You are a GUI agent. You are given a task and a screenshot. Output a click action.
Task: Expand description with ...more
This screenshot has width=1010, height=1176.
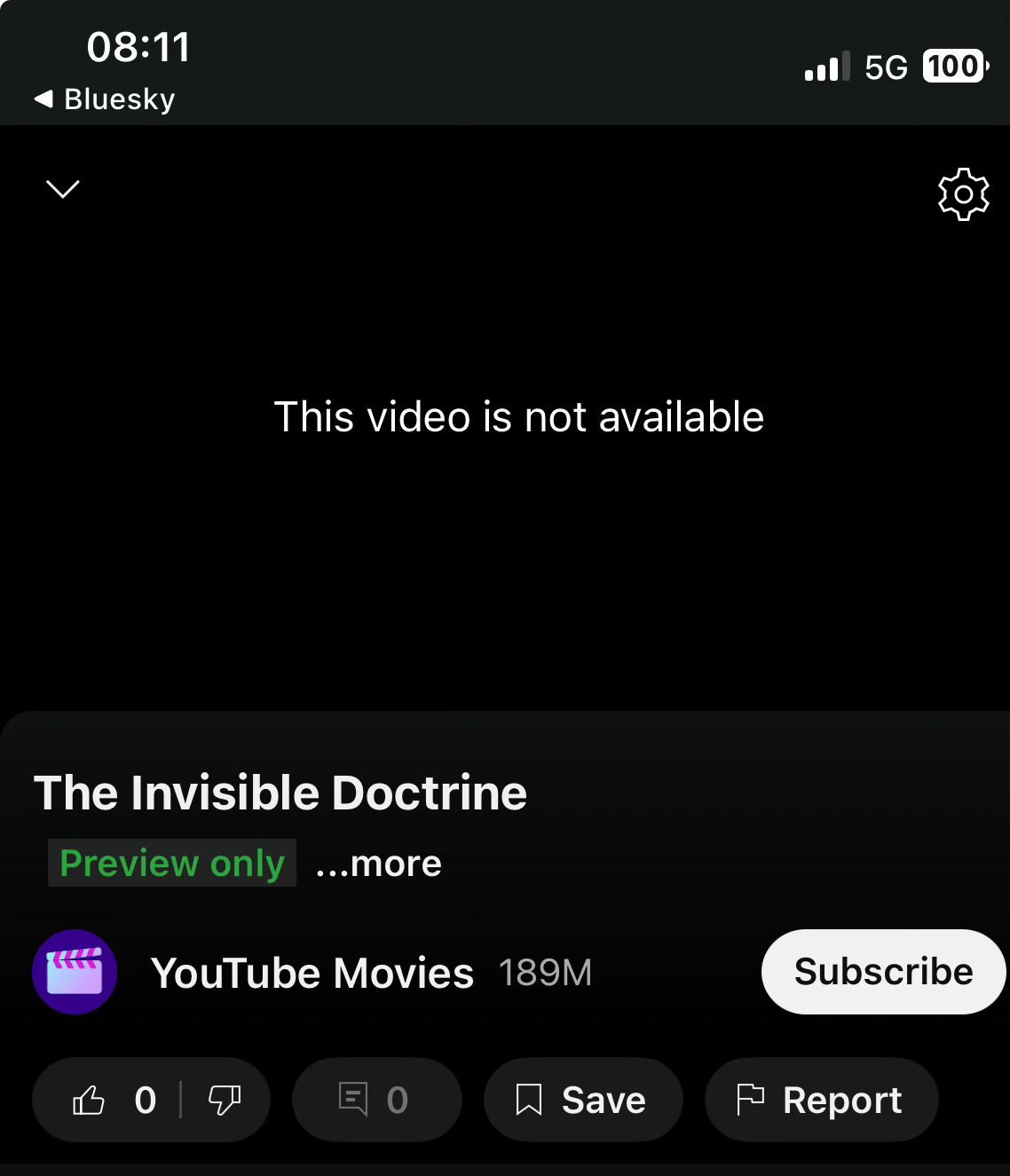[x=379, y=864]
